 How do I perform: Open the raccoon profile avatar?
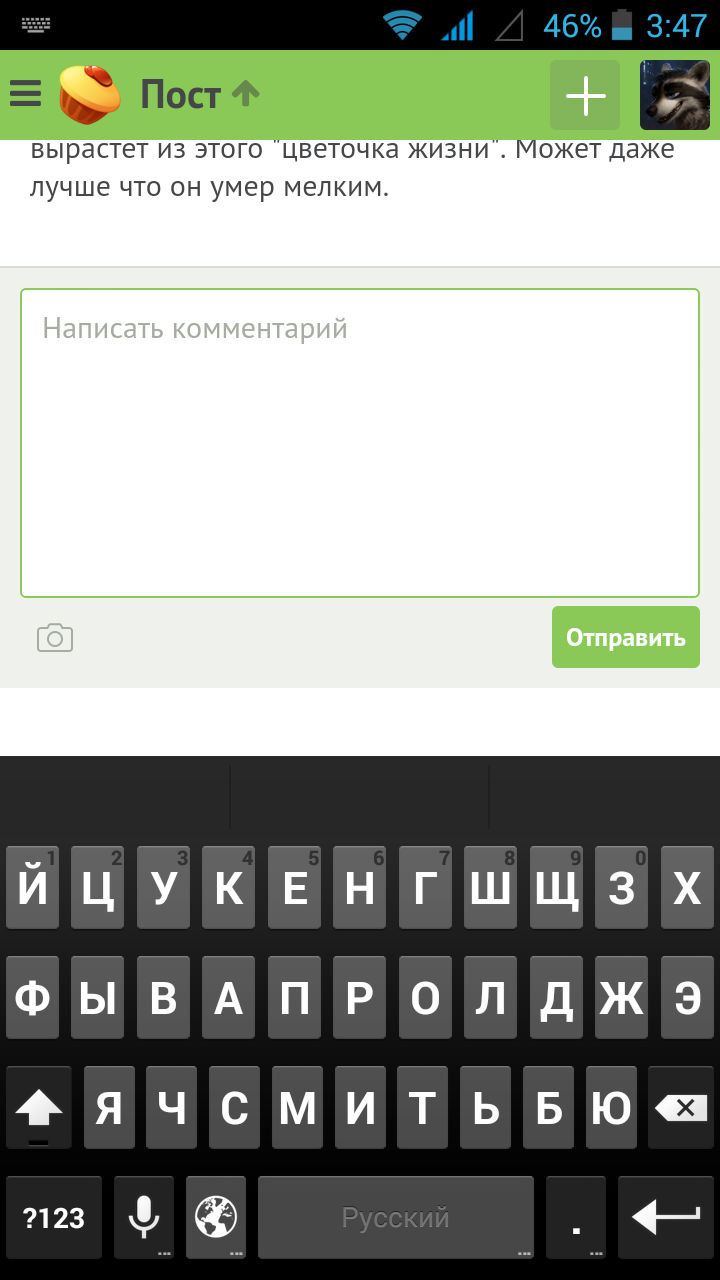(675, 95)
